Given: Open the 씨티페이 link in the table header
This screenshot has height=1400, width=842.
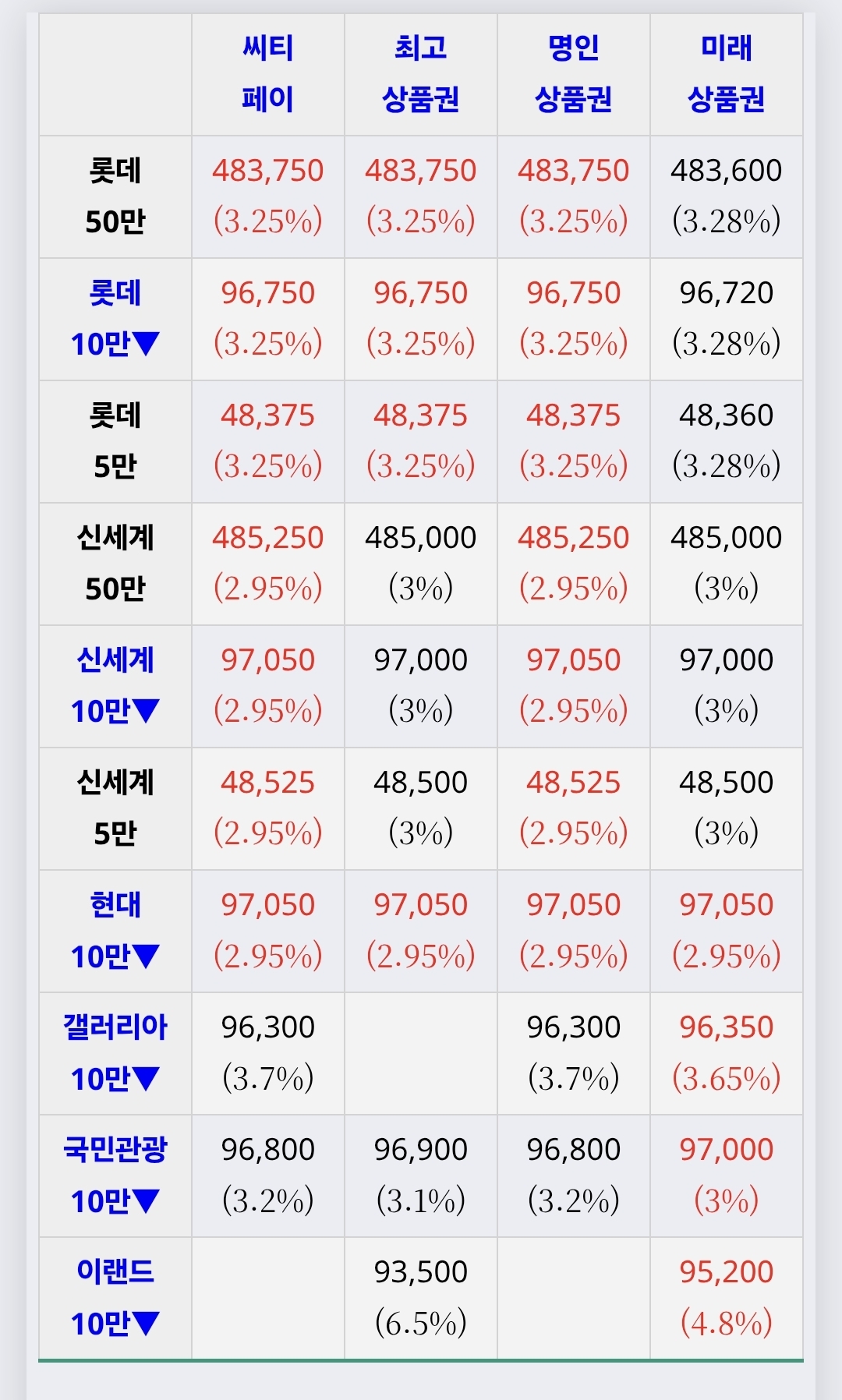Looking at the screenshot, I should pos(267,74).
